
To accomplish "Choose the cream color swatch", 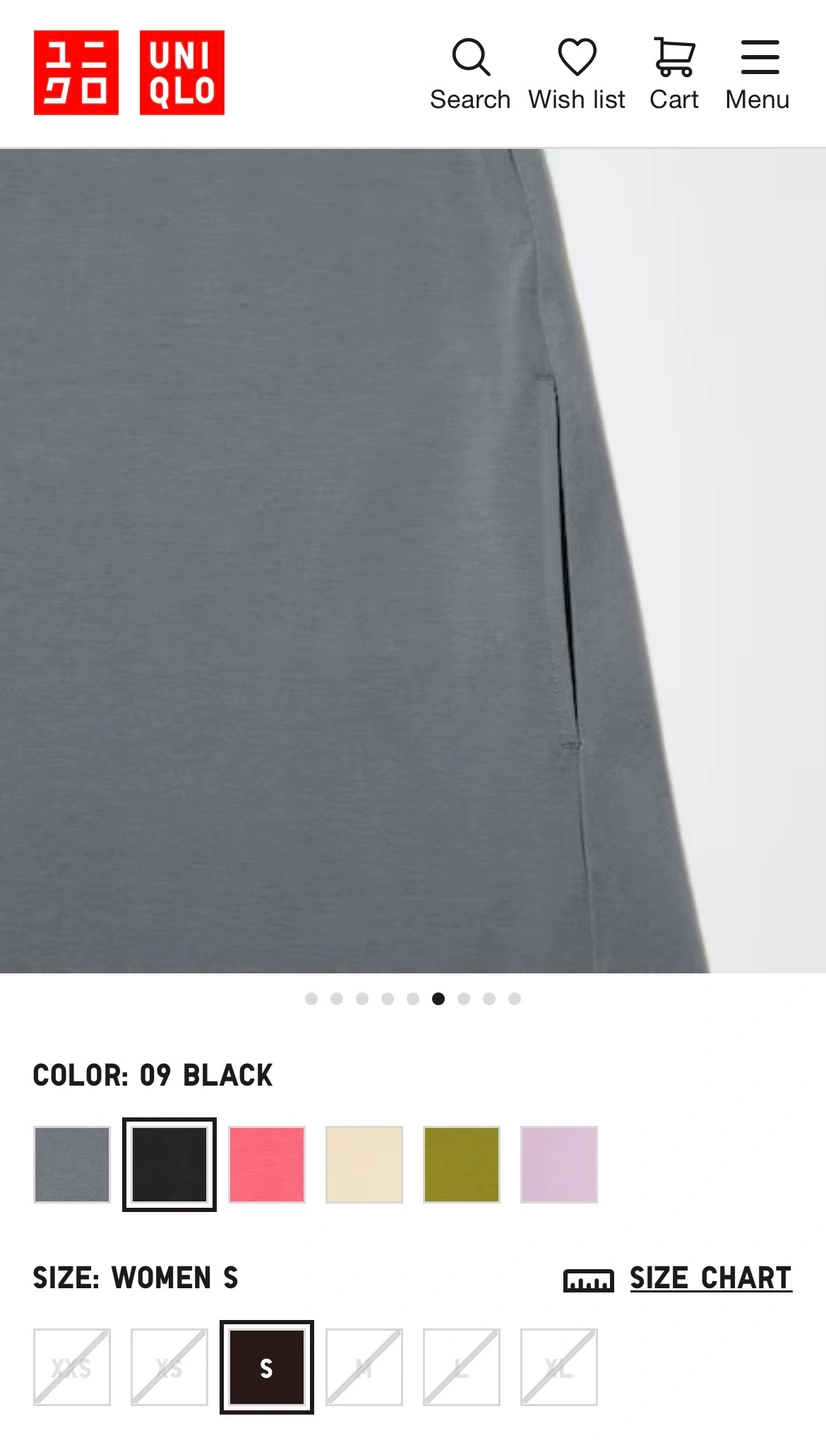I will 364,1164.
